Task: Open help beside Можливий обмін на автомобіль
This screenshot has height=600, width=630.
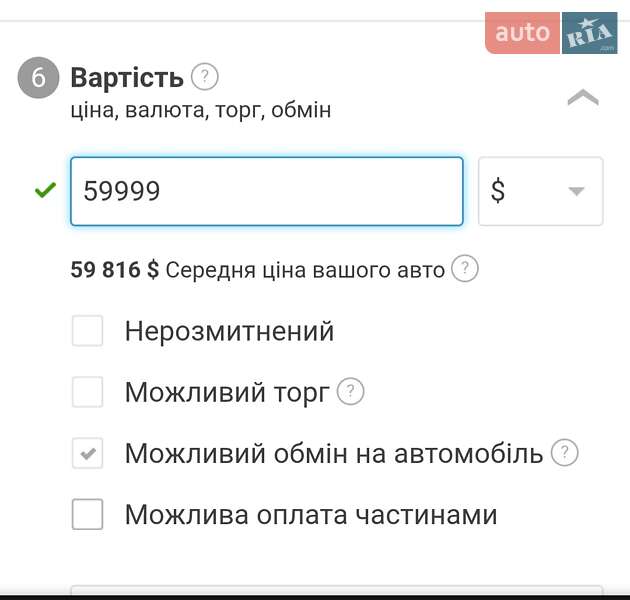Action: (x=565, y=453)
